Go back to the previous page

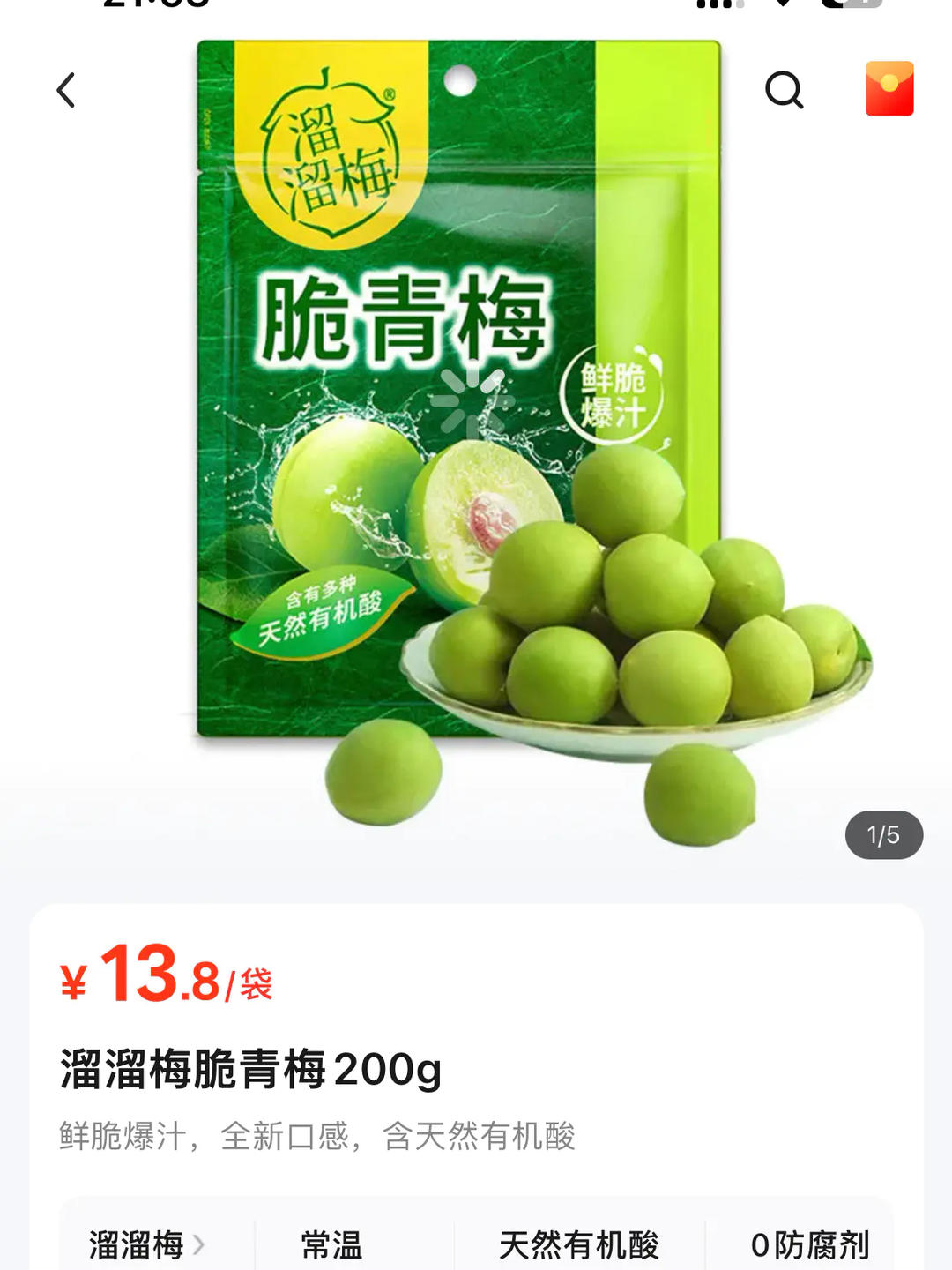point(66,90)
